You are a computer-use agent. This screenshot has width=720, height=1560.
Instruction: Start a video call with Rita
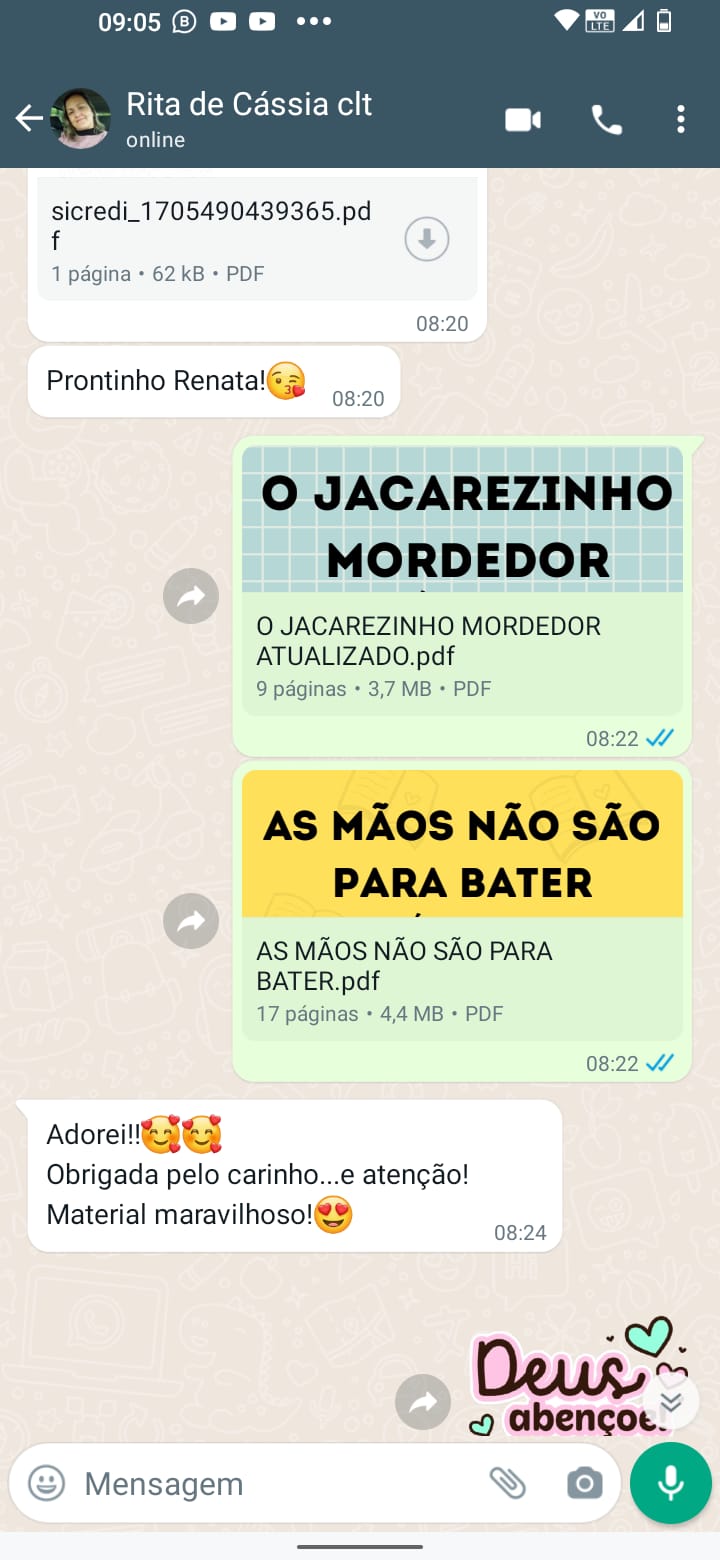point(522,120)
